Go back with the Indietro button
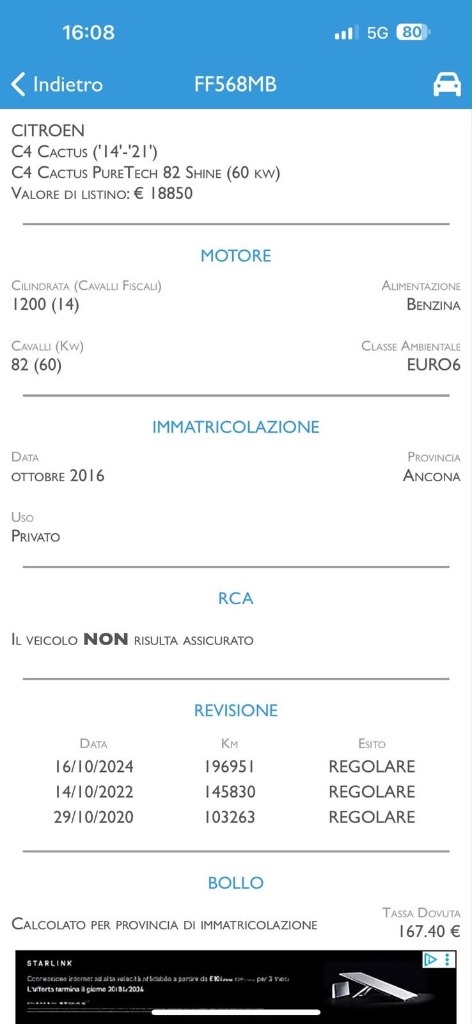472x1024 pixels. coord(57,85)
